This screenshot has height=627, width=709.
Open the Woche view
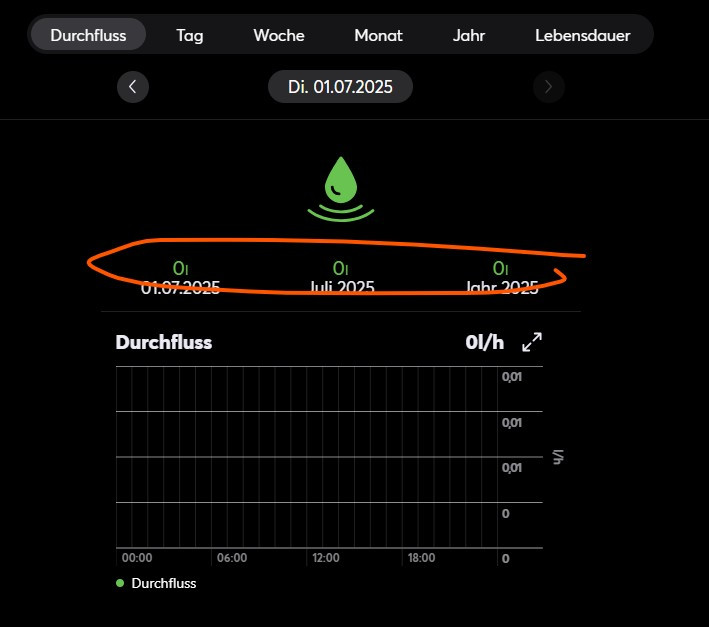click(x=279, y=35)
